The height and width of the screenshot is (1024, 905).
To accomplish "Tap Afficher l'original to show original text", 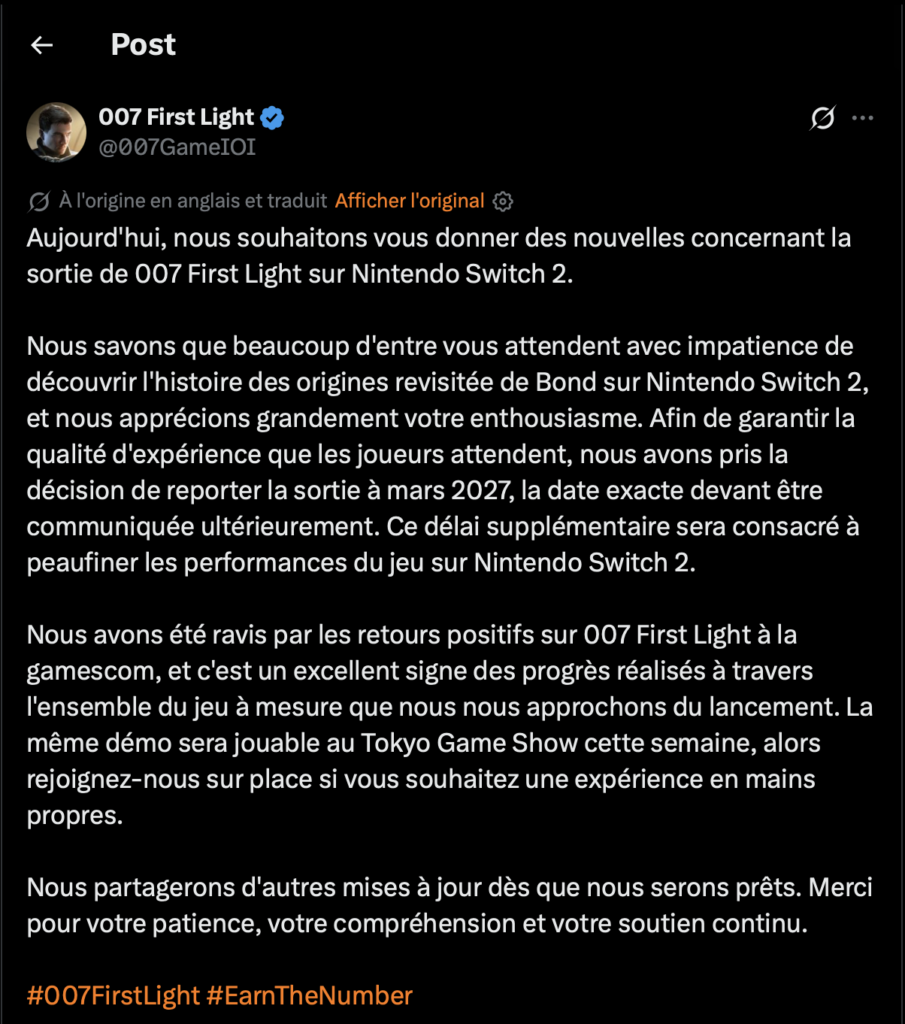I will [x=409, y=200].
